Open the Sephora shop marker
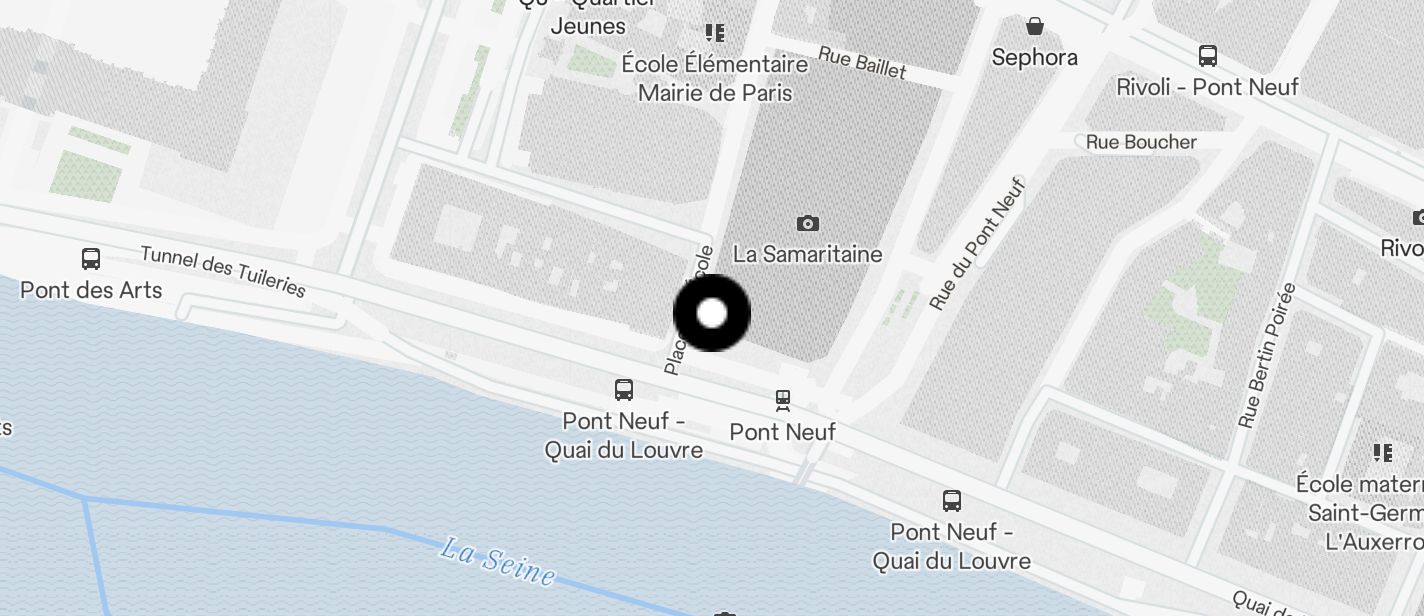Image resolution: width=1424 pixels, height=616 pixels. 1035,27
